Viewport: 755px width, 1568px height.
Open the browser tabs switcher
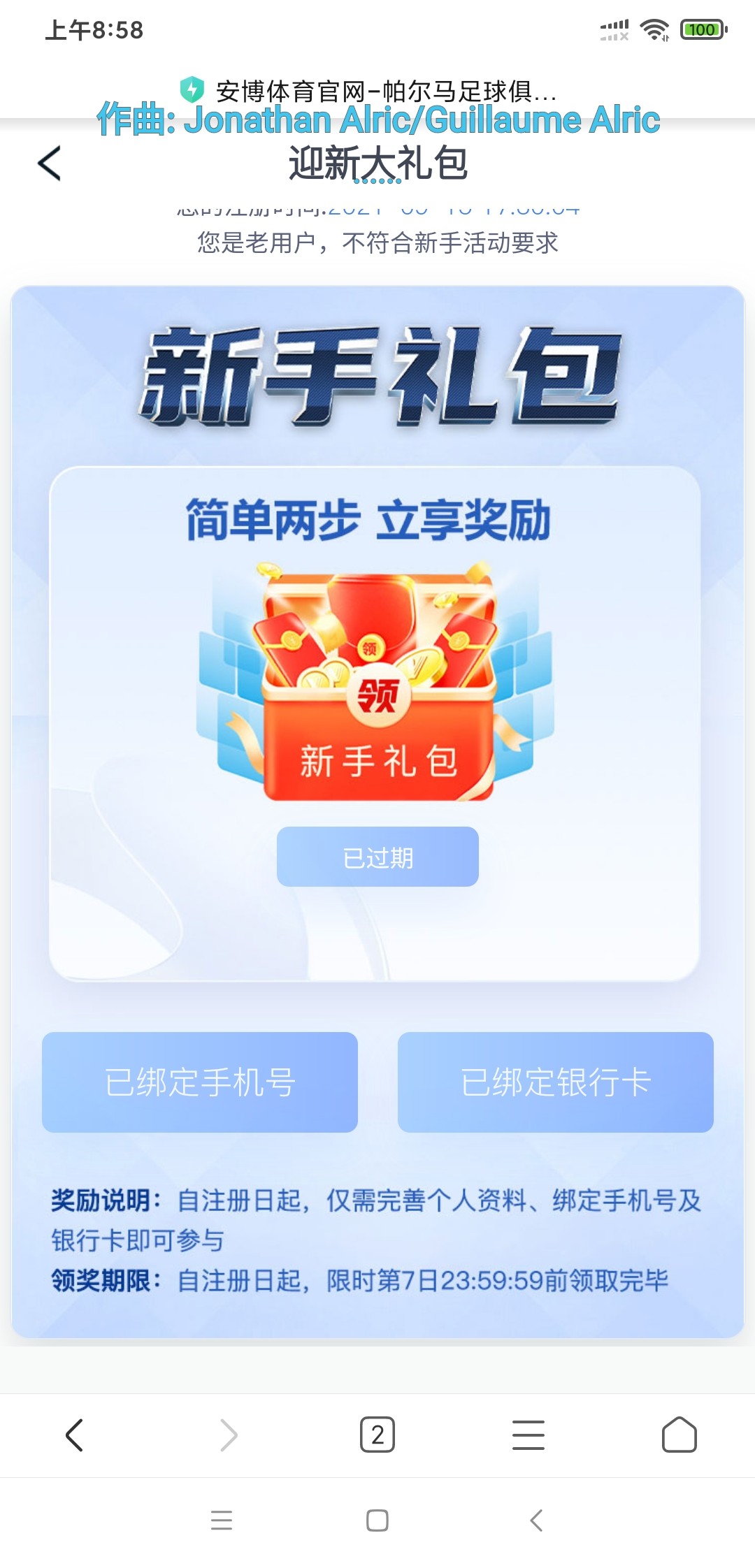377,1435
